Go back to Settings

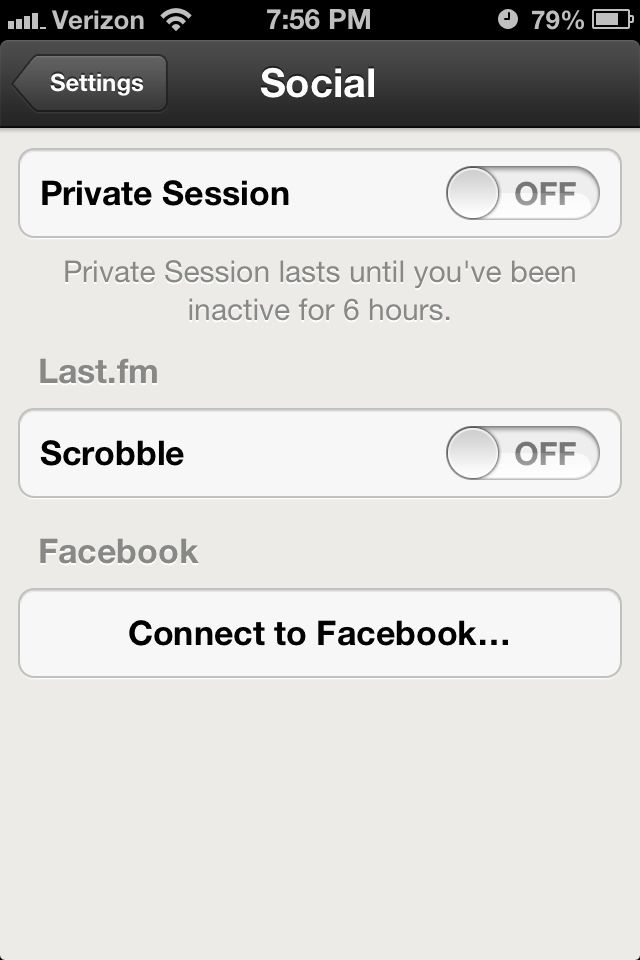(91, 83)
